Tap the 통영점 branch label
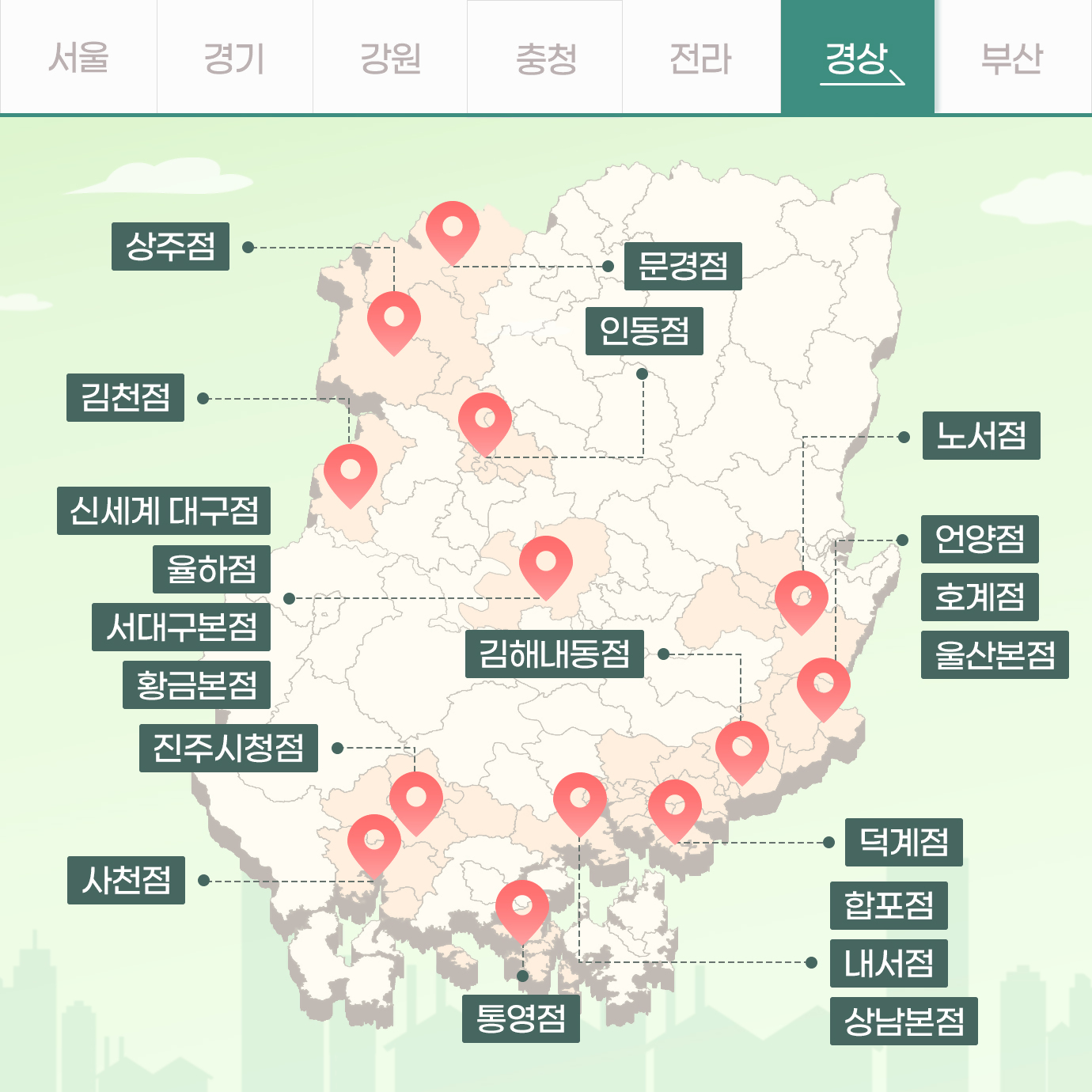The image size is (1092, 1092). click(x=521, y=1018)
